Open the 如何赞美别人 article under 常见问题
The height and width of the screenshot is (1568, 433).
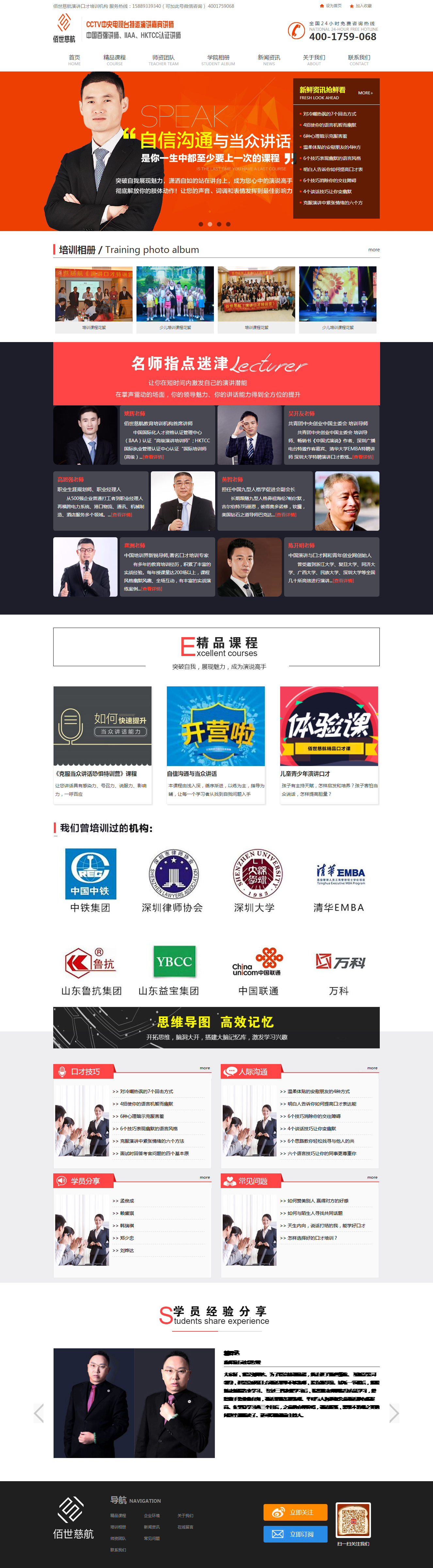tap(317, 1200)
